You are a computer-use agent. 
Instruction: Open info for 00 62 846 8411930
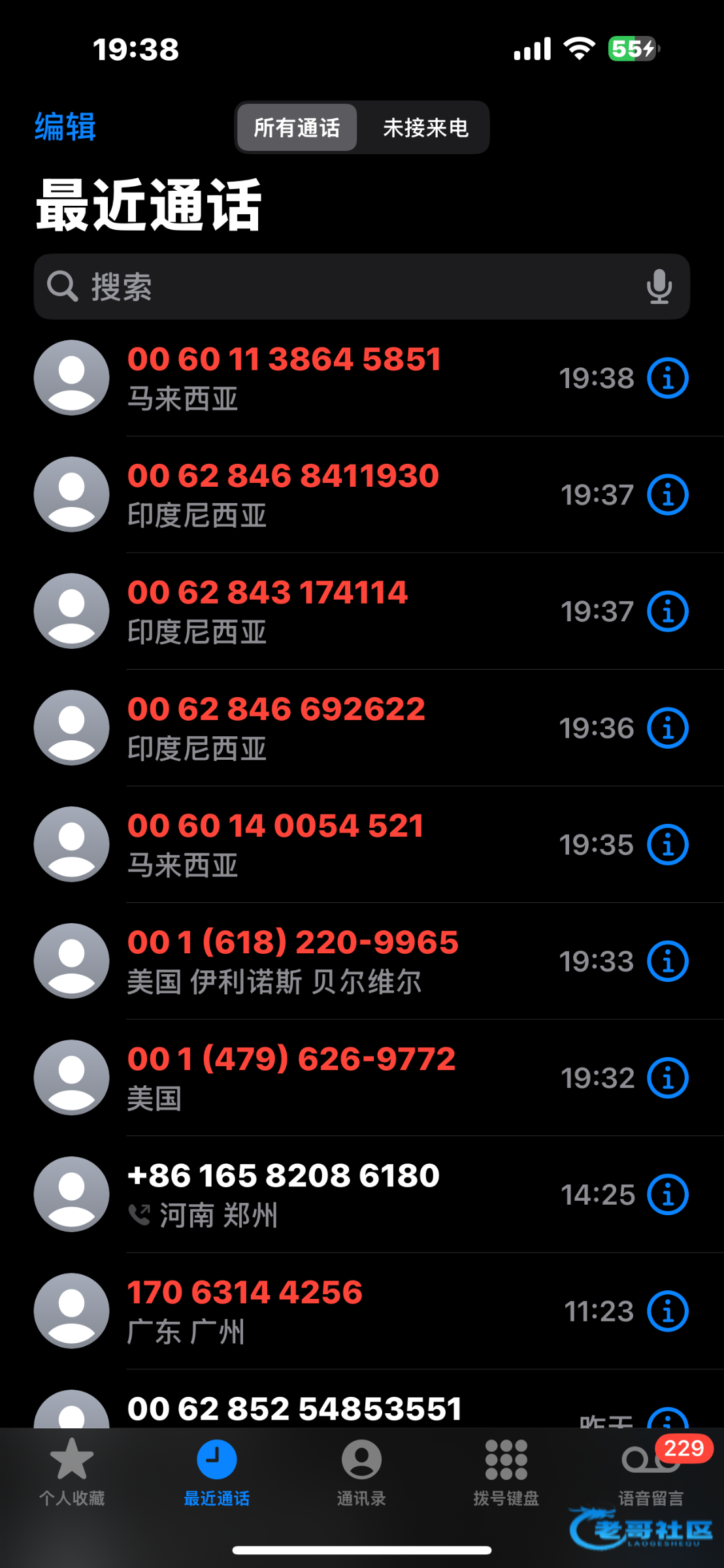(667, 495)
